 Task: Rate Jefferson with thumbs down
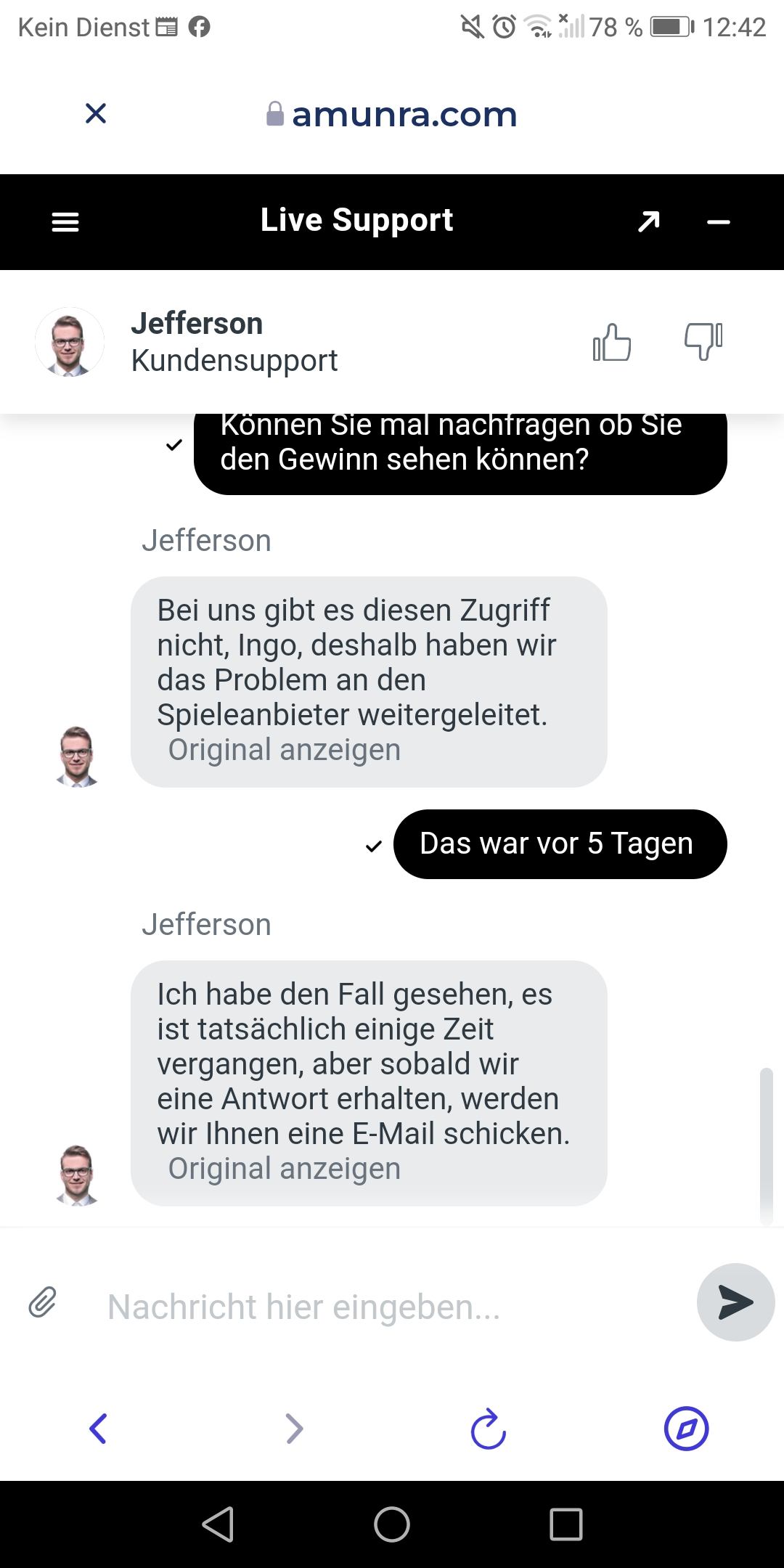point(703,341)
